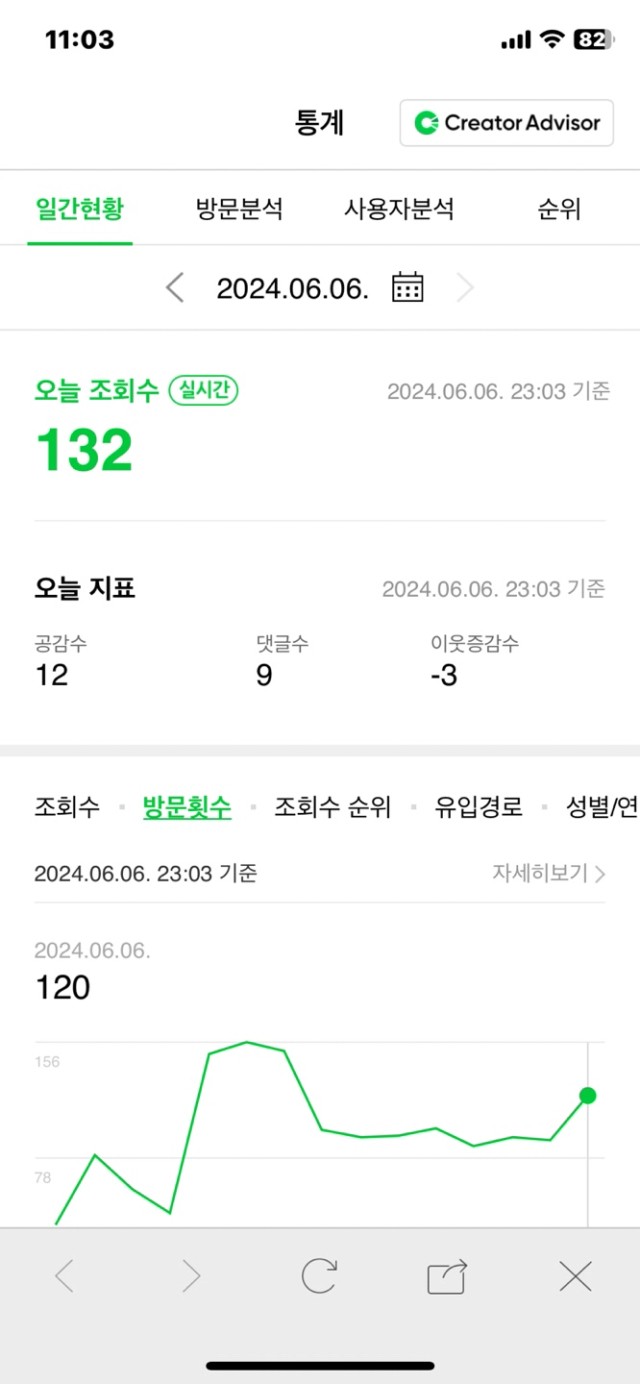The width and height of the screenshot is (640, 1384).
Task: Reload the page
Action: 319,1276
